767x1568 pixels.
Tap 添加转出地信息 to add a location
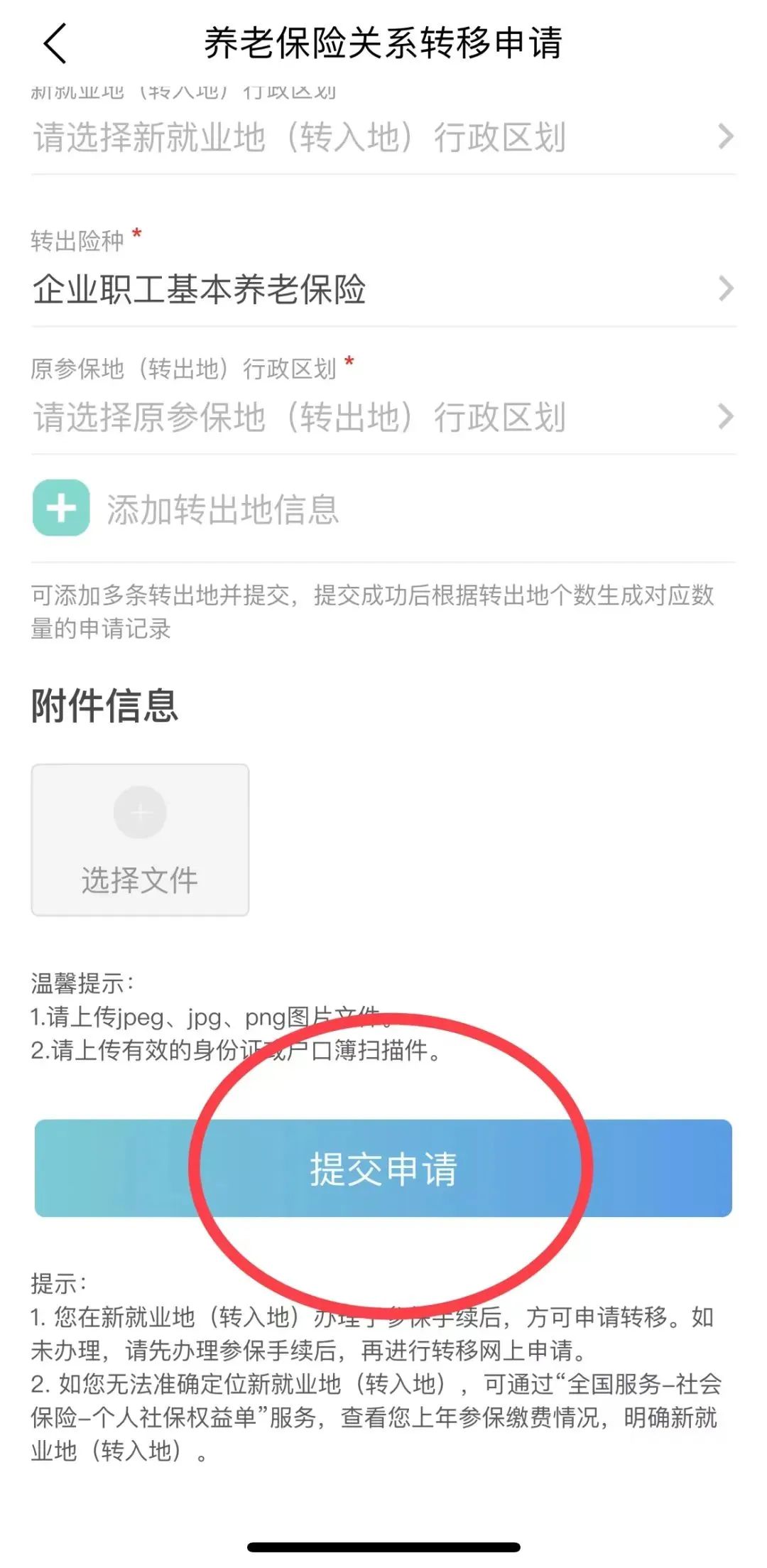[x=186, y=509]
